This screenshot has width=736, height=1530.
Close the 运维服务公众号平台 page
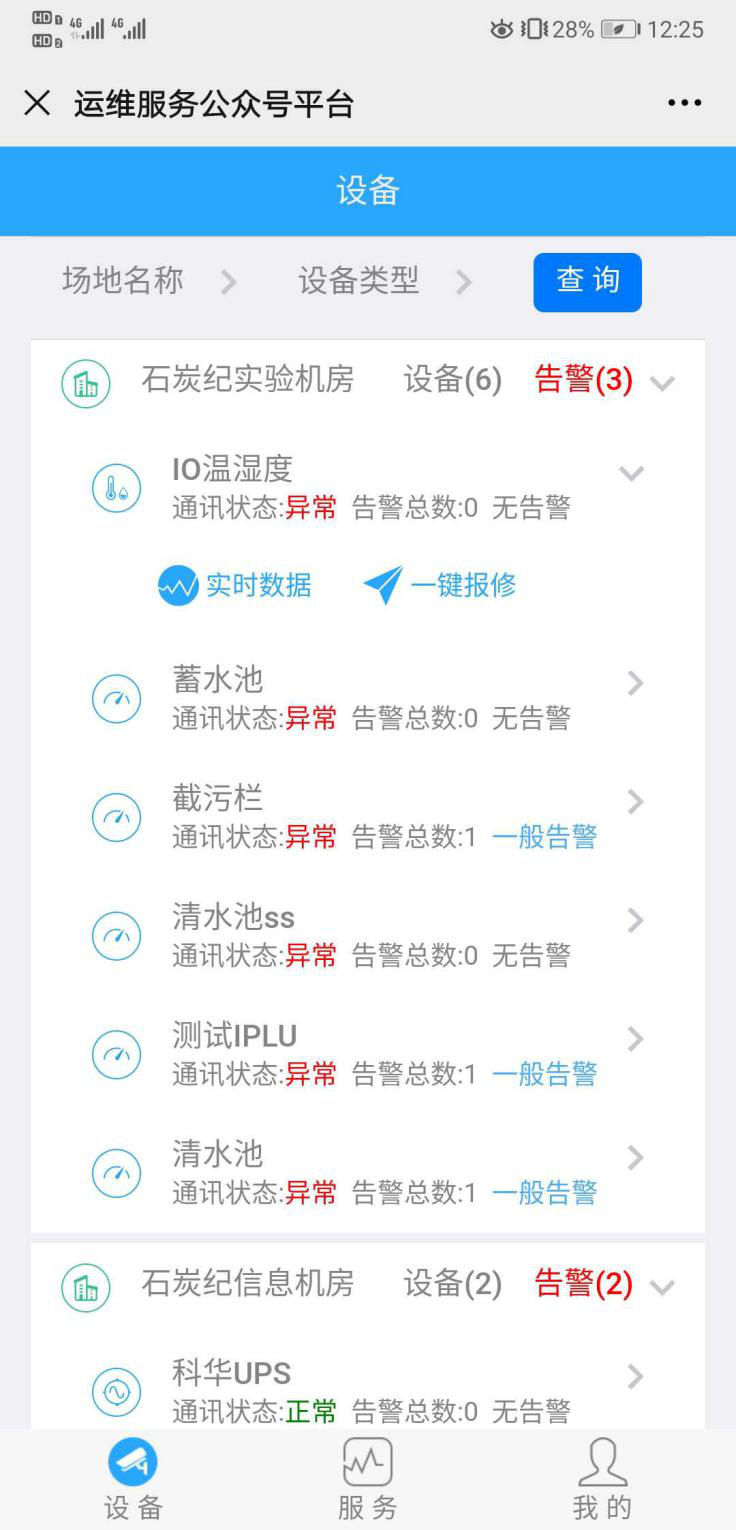37,103
